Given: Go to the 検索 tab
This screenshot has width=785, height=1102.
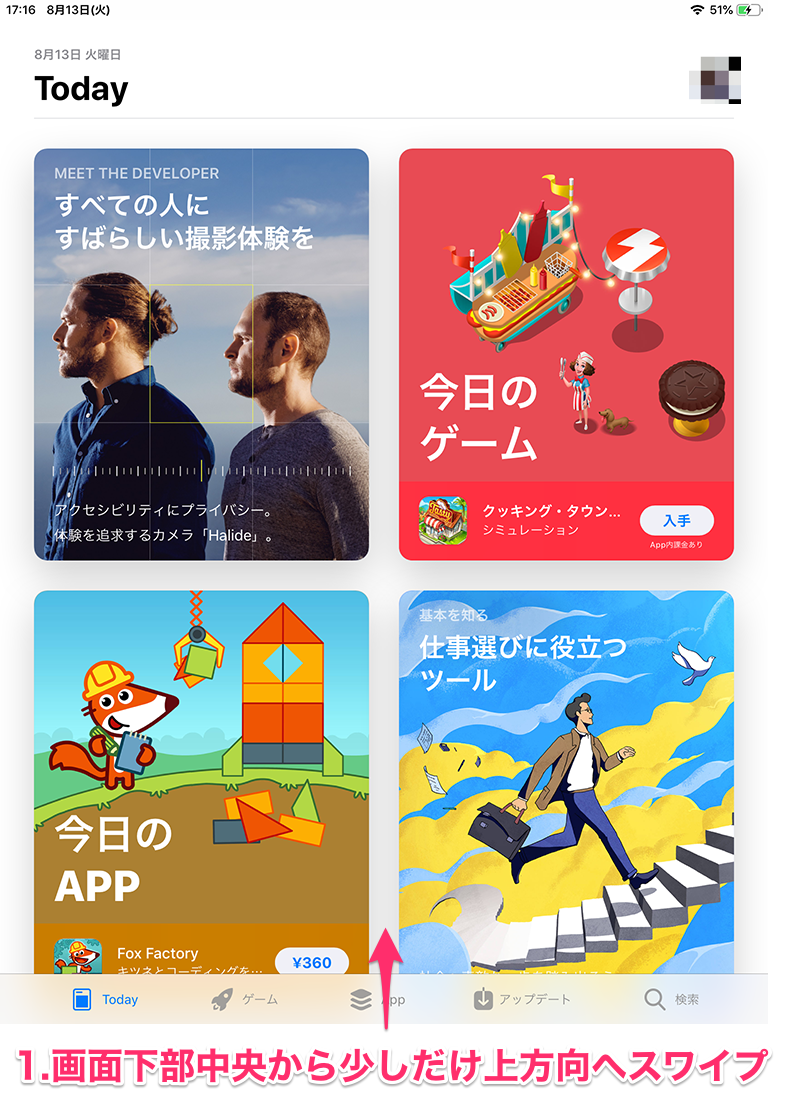Looking at the screenshot, I should point(671,999).
